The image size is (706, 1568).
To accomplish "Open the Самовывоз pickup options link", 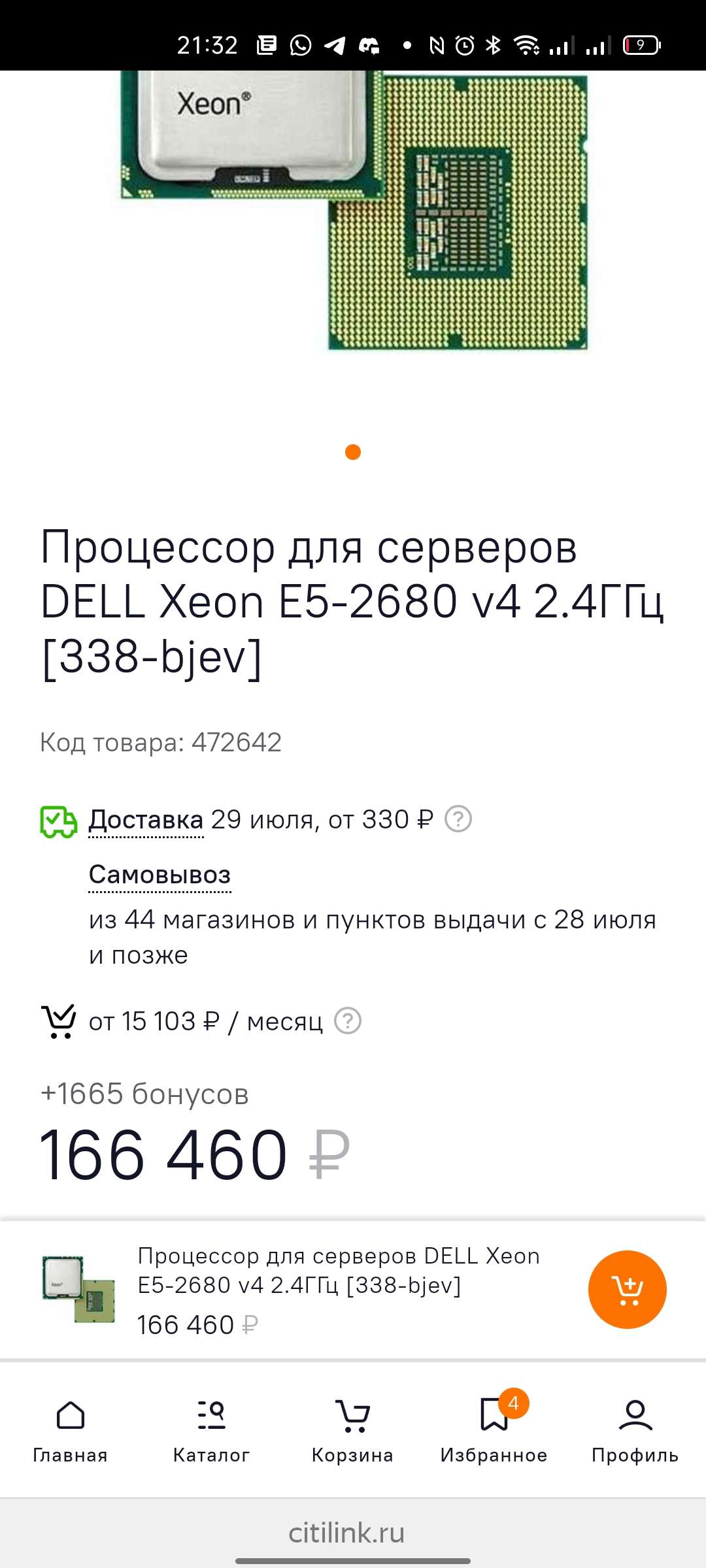I will pos(160,875).
